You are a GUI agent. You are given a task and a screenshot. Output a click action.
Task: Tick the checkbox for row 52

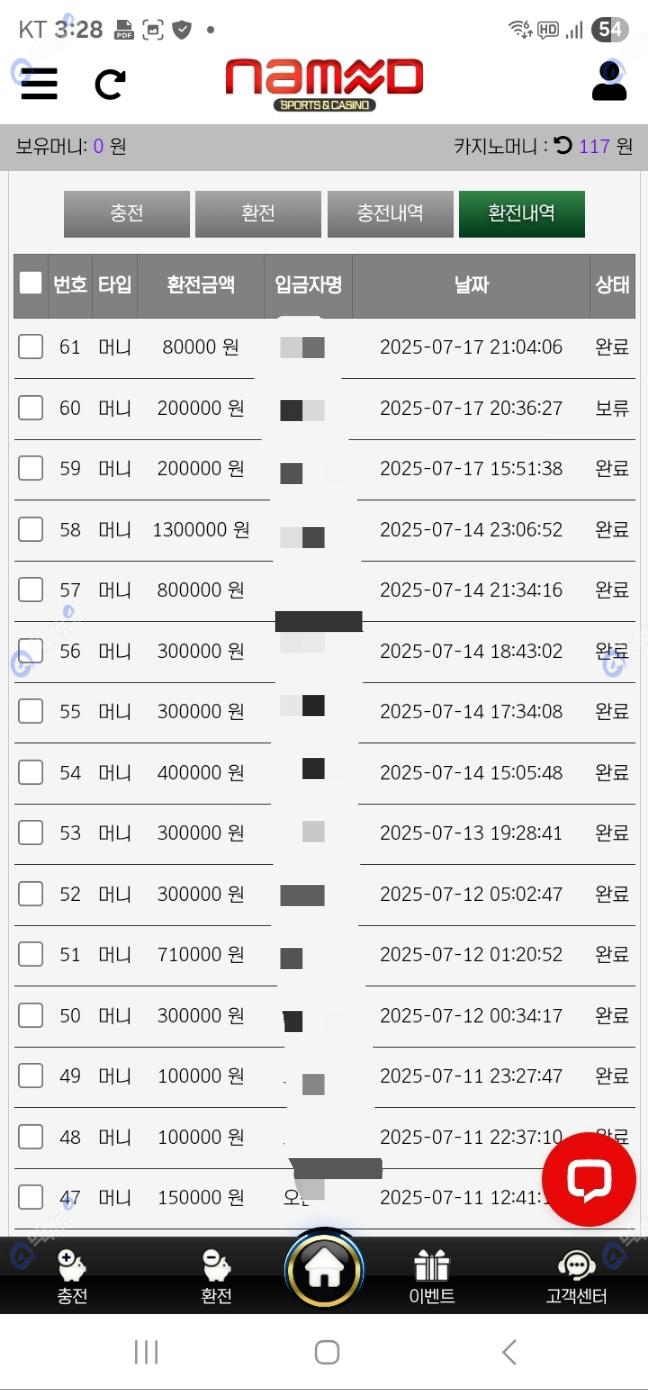pos(31,893)
